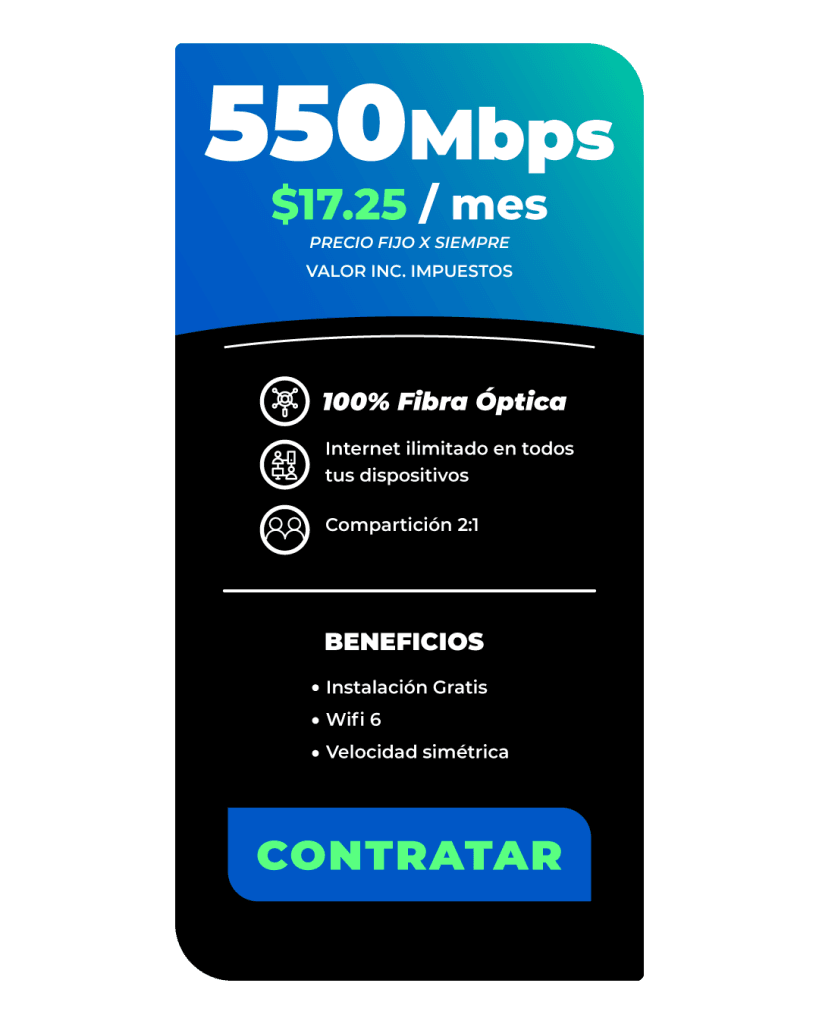Select the Wifi 6 bullet item
The width and height of the screenshot is (819, 1024).
353,719
